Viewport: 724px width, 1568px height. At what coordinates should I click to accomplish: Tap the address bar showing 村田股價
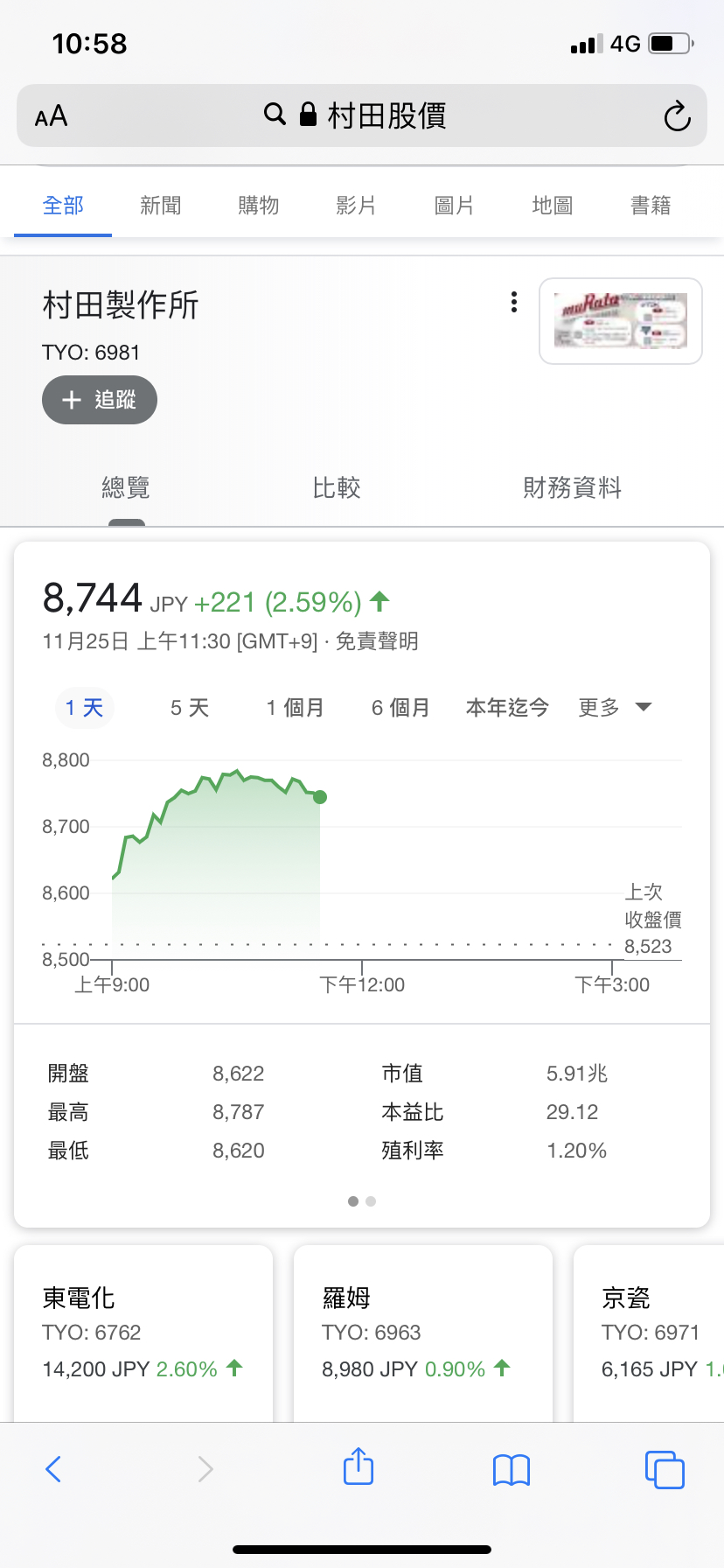click(362, 115)
